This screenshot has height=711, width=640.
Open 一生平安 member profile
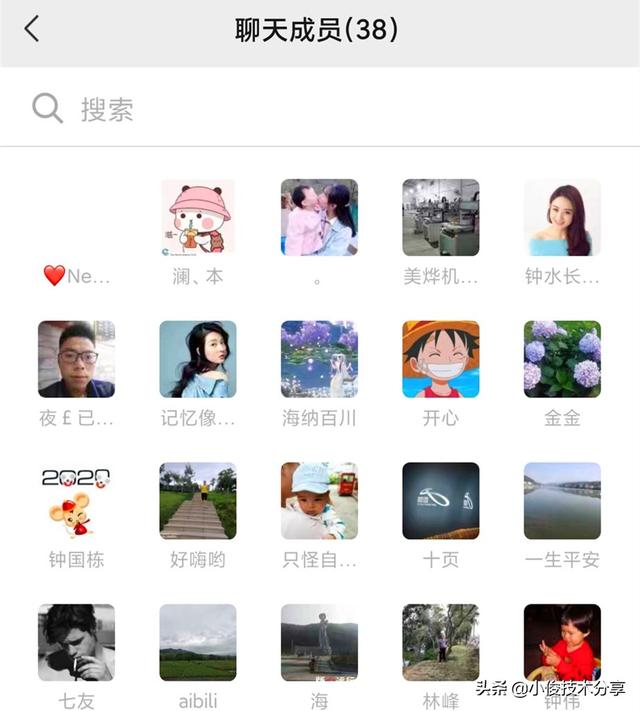pyautogui.click(x=562, y=501)
